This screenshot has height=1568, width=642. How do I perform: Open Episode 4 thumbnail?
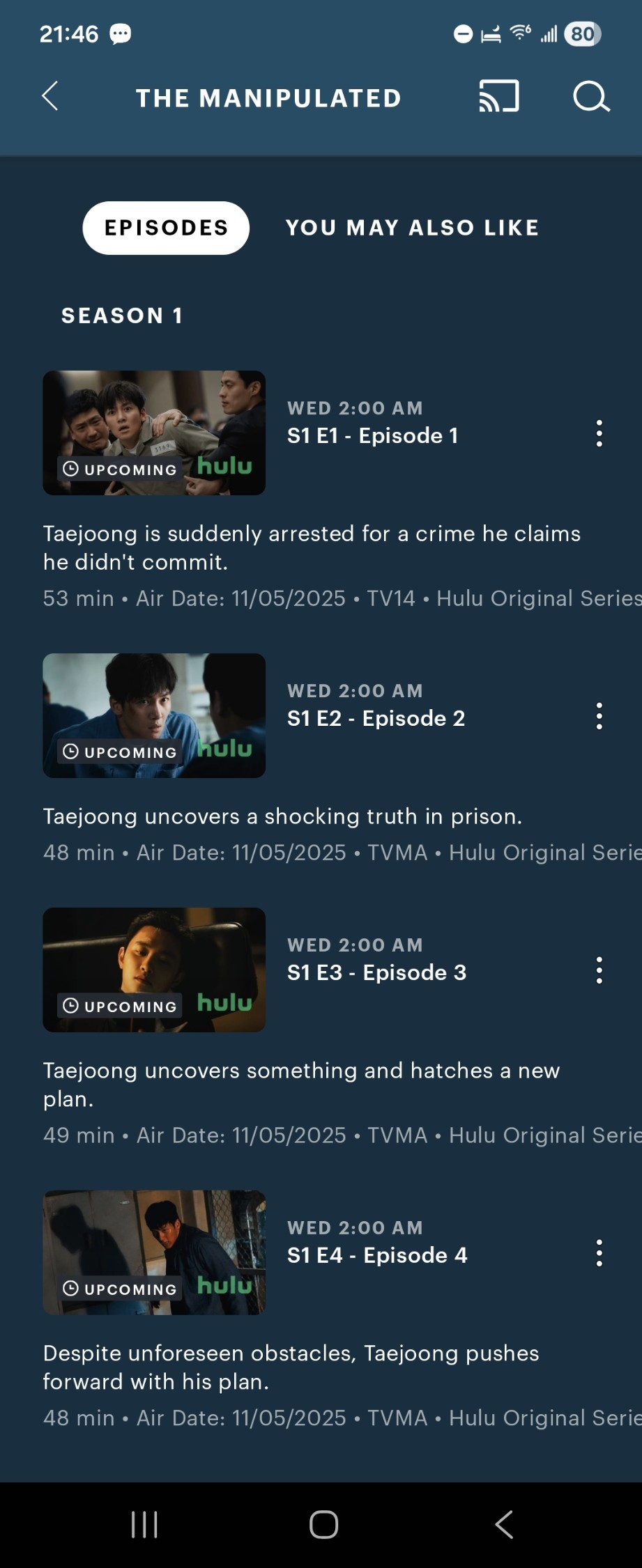[x=154, y=1252]
